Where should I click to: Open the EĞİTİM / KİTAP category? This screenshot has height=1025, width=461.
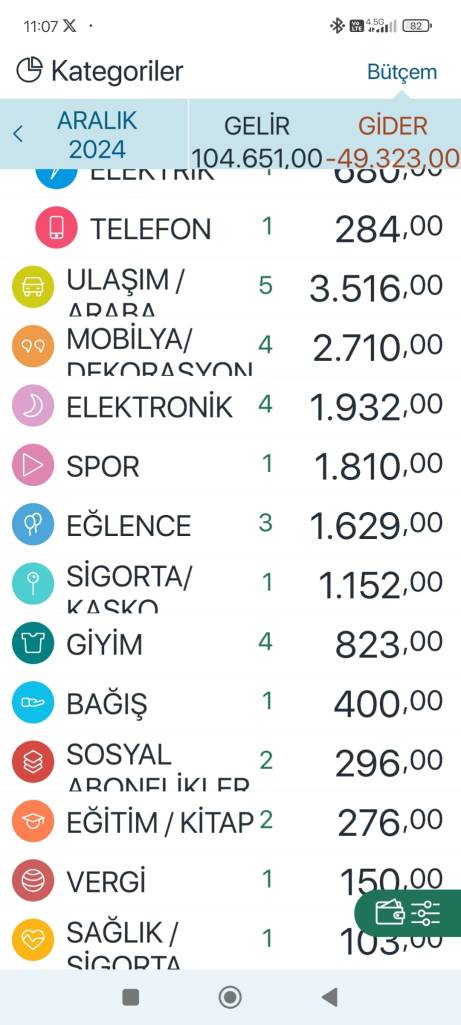[230, 822]
